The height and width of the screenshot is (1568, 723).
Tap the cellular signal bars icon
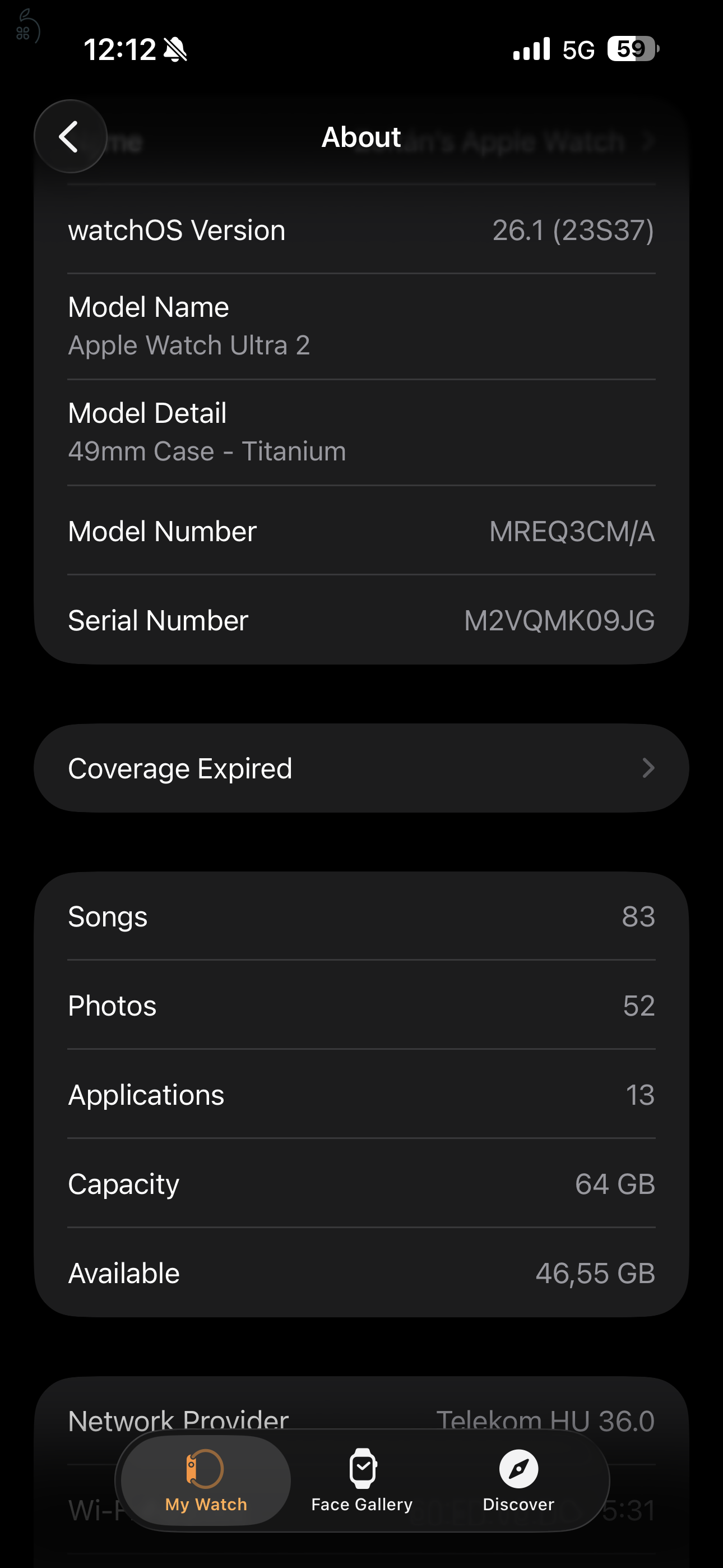coord(531,49)
